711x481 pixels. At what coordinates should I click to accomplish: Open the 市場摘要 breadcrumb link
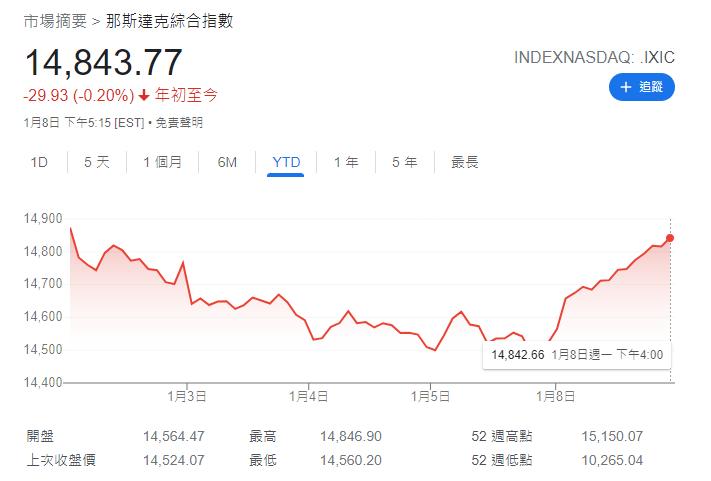pos(54,20)
